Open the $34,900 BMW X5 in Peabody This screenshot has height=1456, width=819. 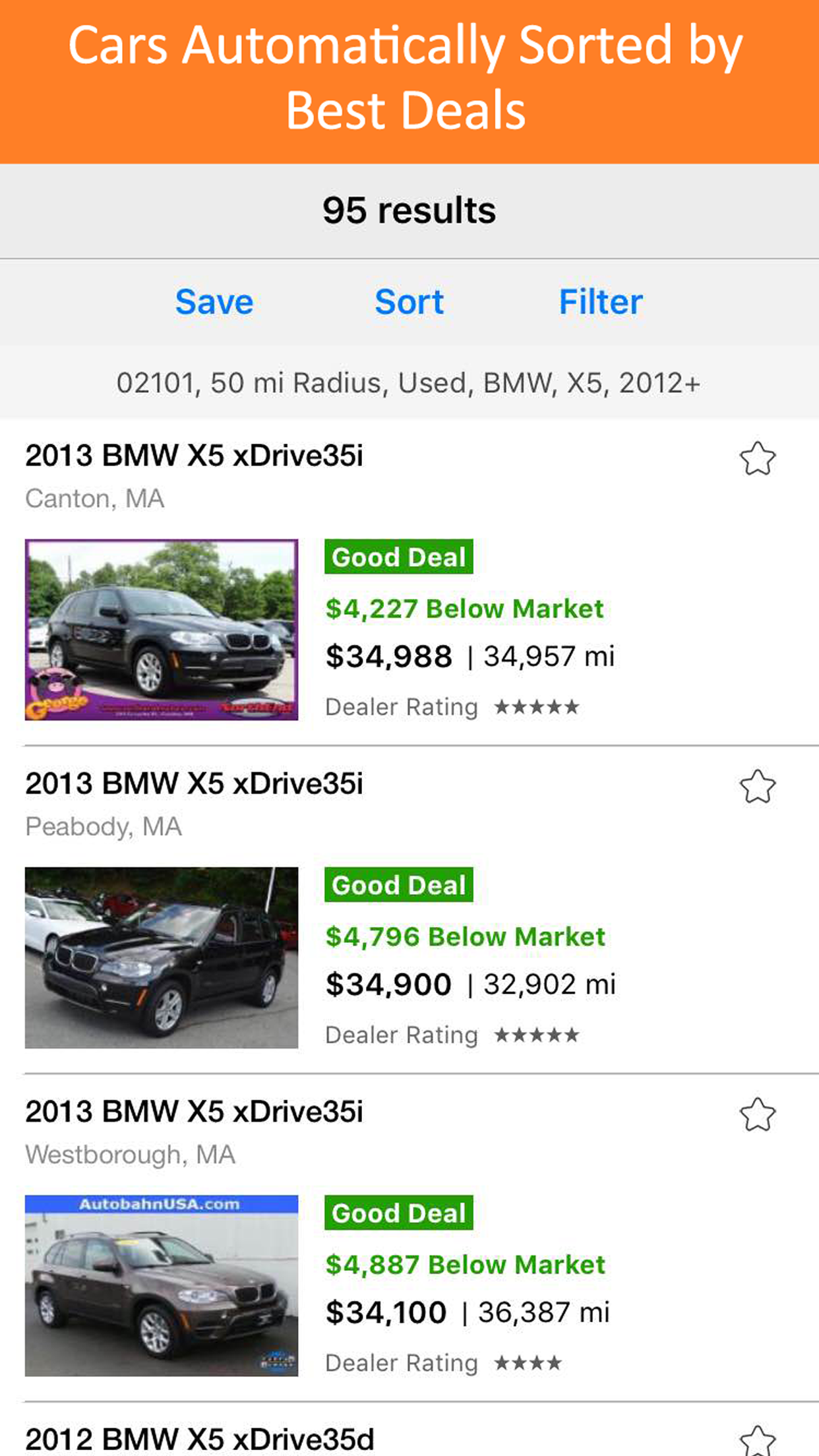pyautogui.click(x=409, y=910)
